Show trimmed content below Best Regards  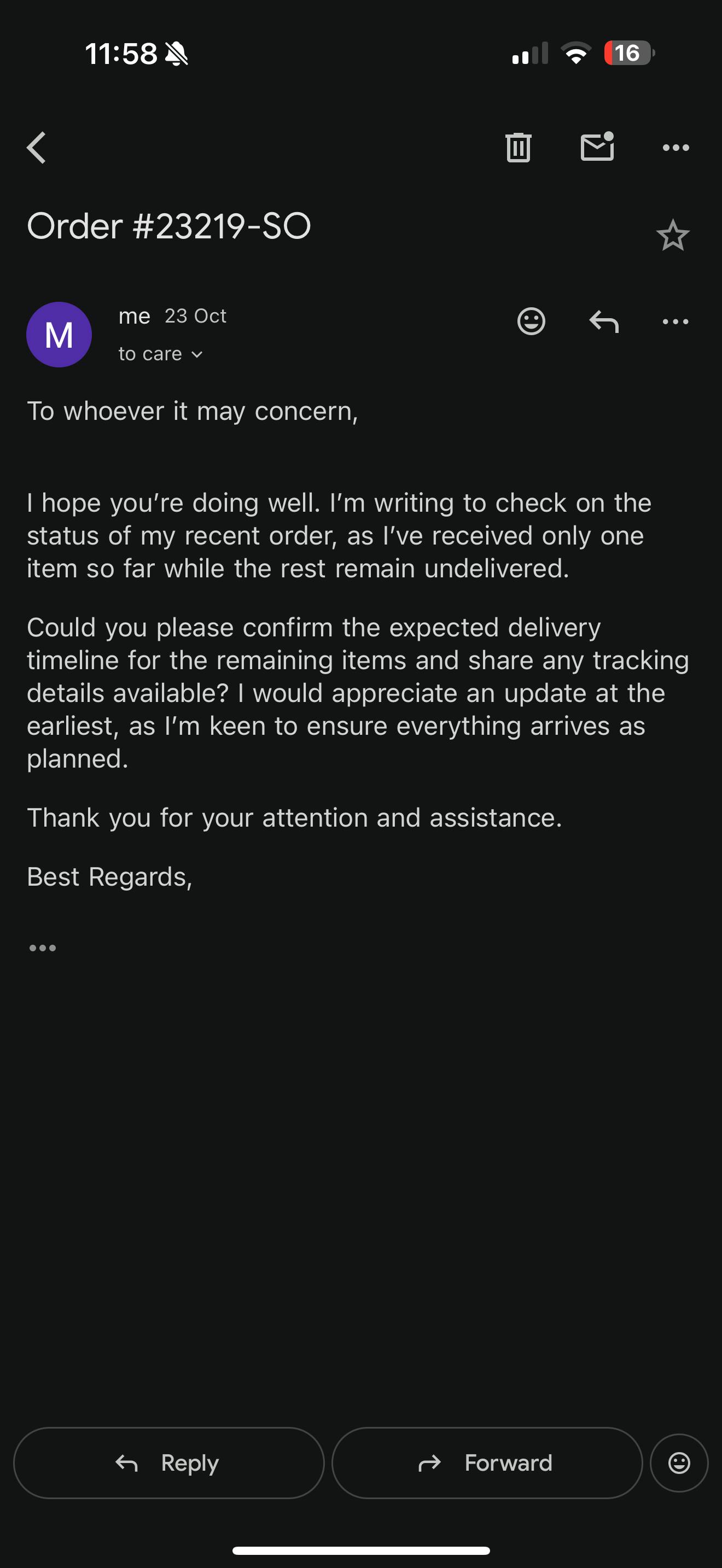coord(43,947)
